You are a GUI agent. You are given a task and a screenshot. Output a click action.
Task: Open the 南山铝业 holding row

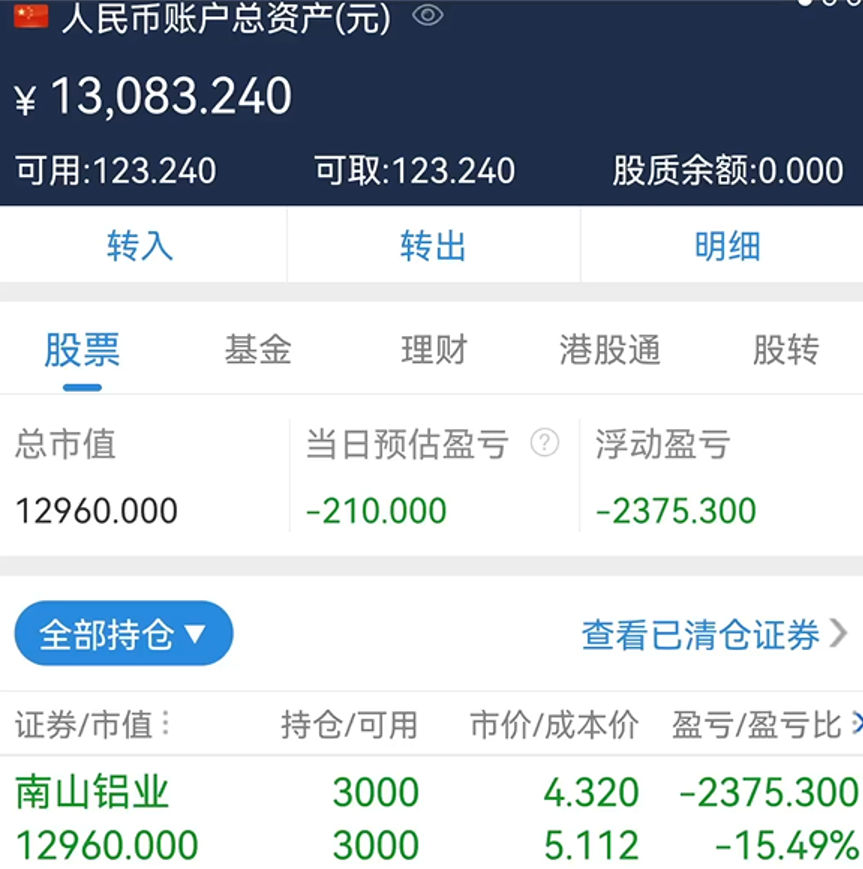pos(431,818)
